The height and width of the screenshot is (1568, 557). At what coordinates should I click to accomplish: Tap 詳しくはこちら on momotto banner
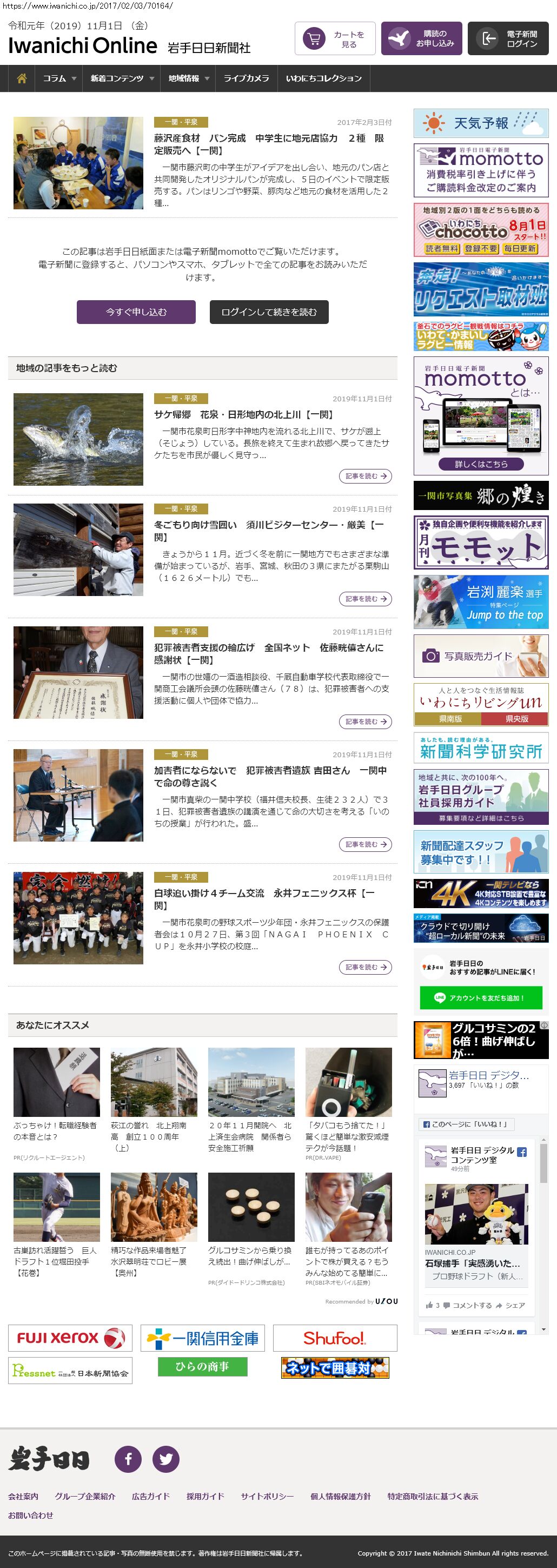point(480,464)
